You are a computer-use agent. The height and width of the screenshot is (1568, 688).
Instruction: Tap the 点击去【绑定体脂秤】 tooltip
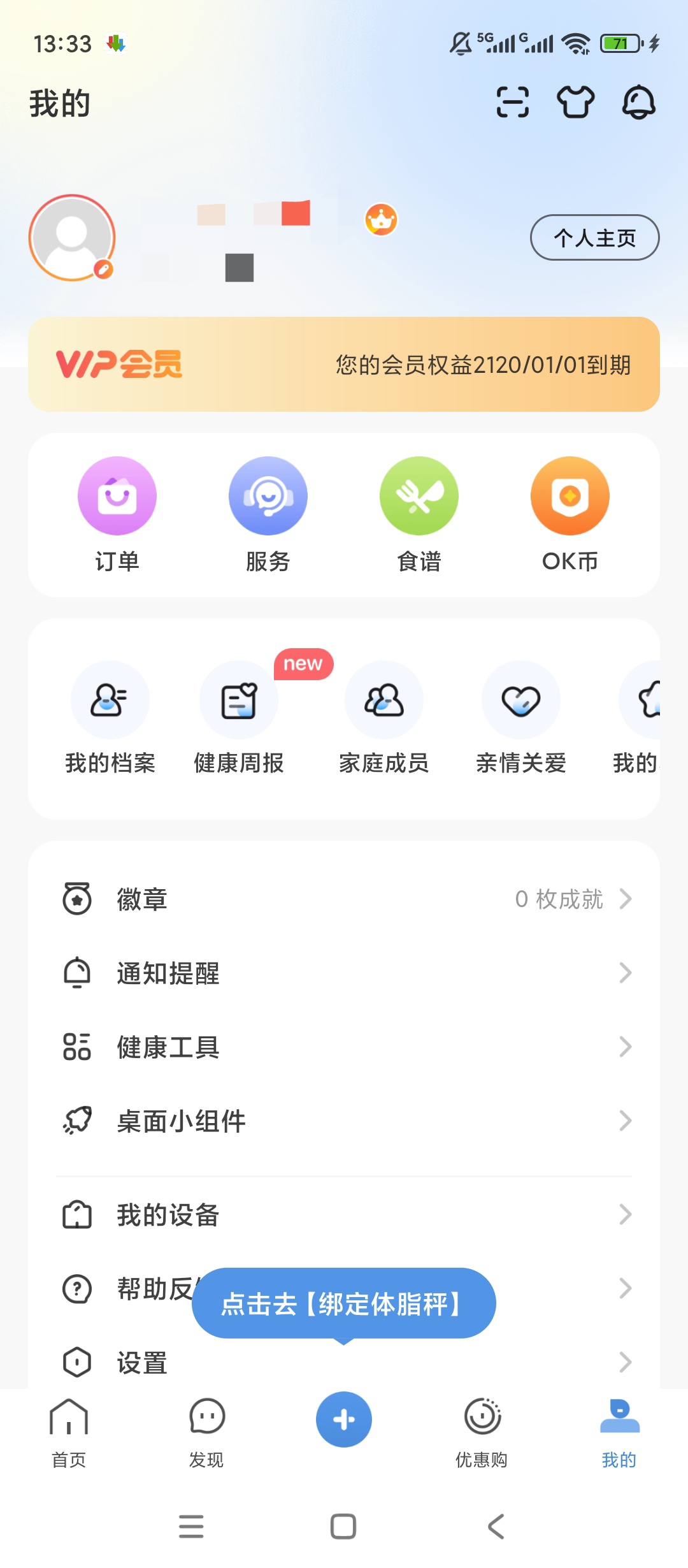coord(344,1303)
